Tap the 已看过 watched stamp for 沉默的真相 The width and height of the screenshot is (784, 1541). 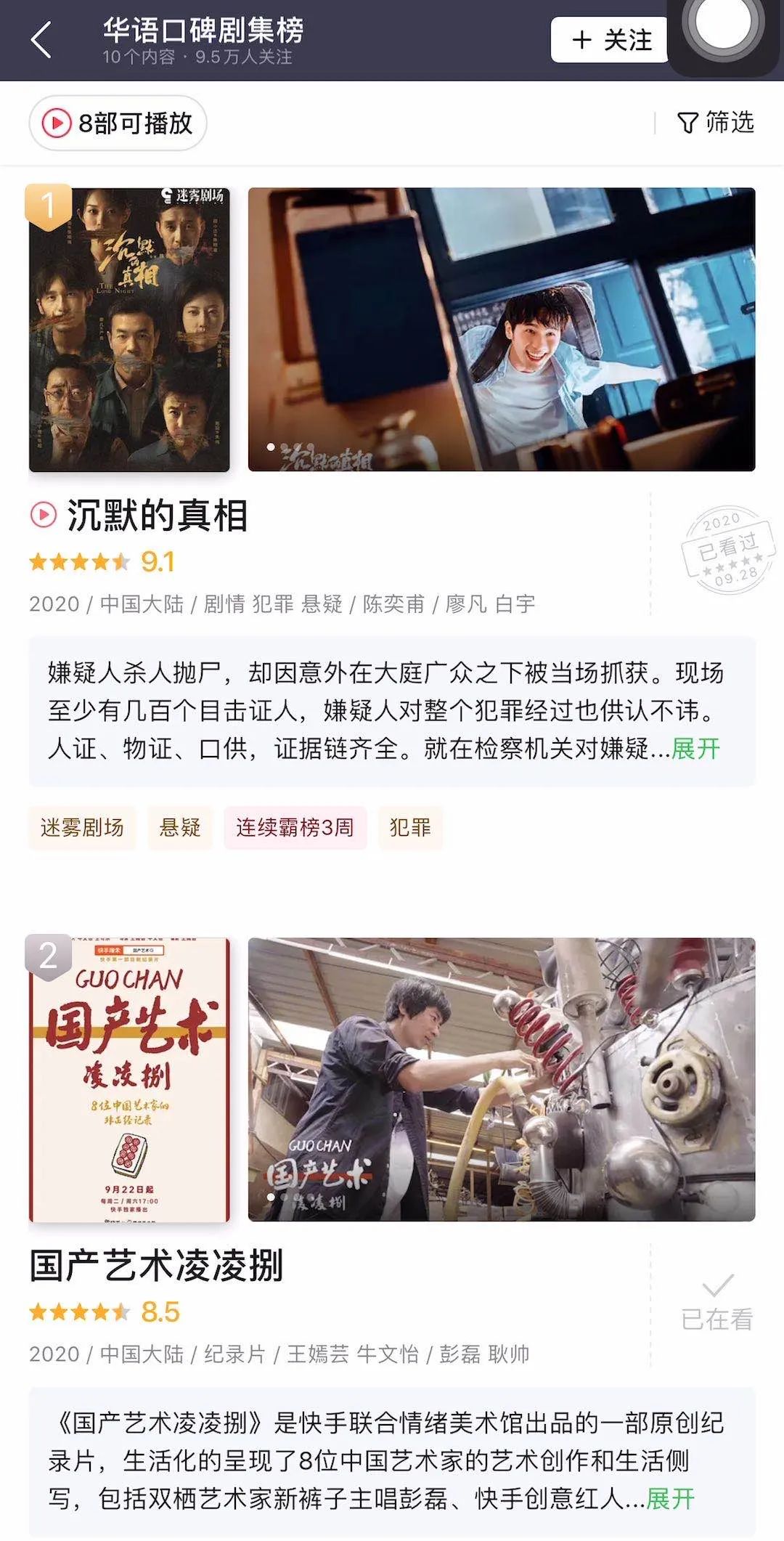pyautogui.click(x=728, y=550)
